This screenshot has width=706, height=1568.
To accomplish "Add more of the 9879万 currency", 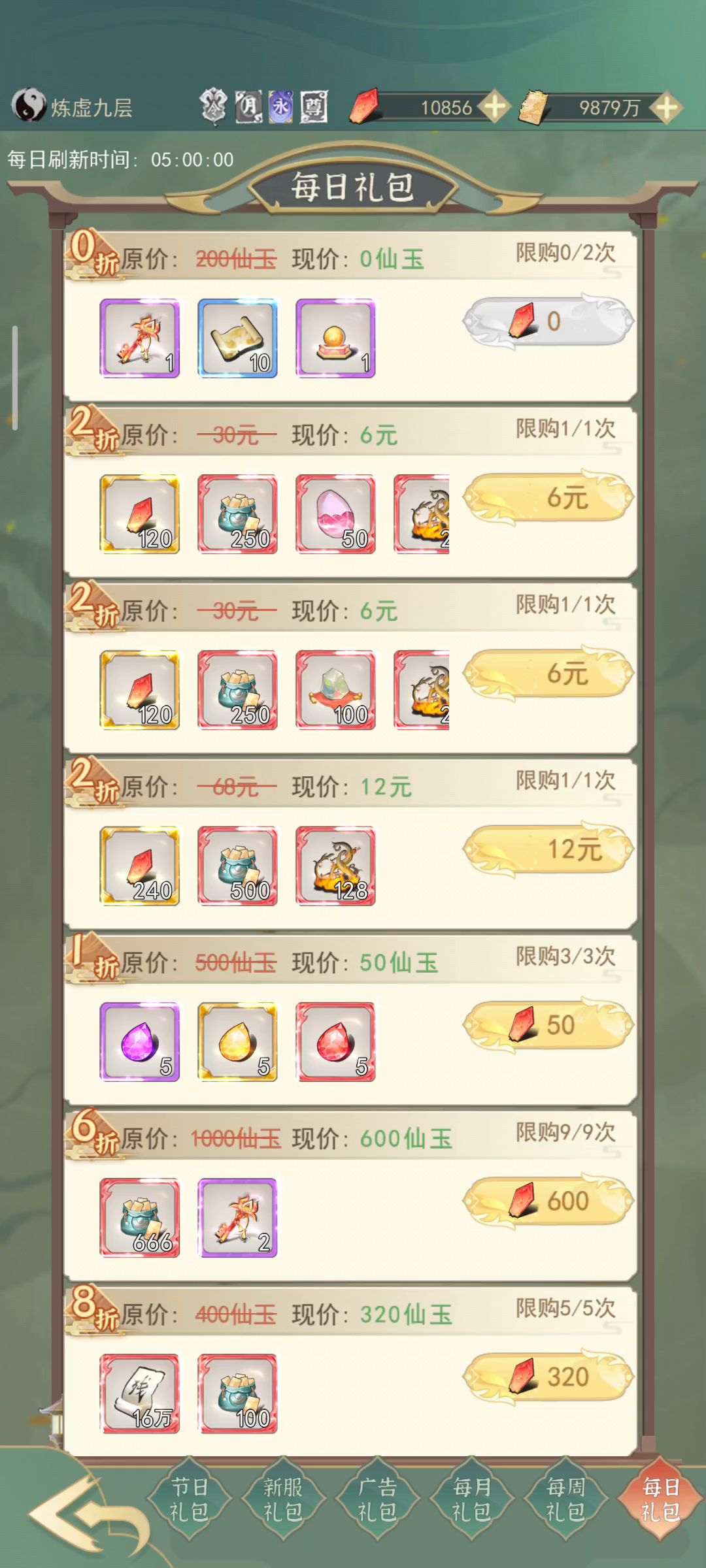I will pos(666,108).
